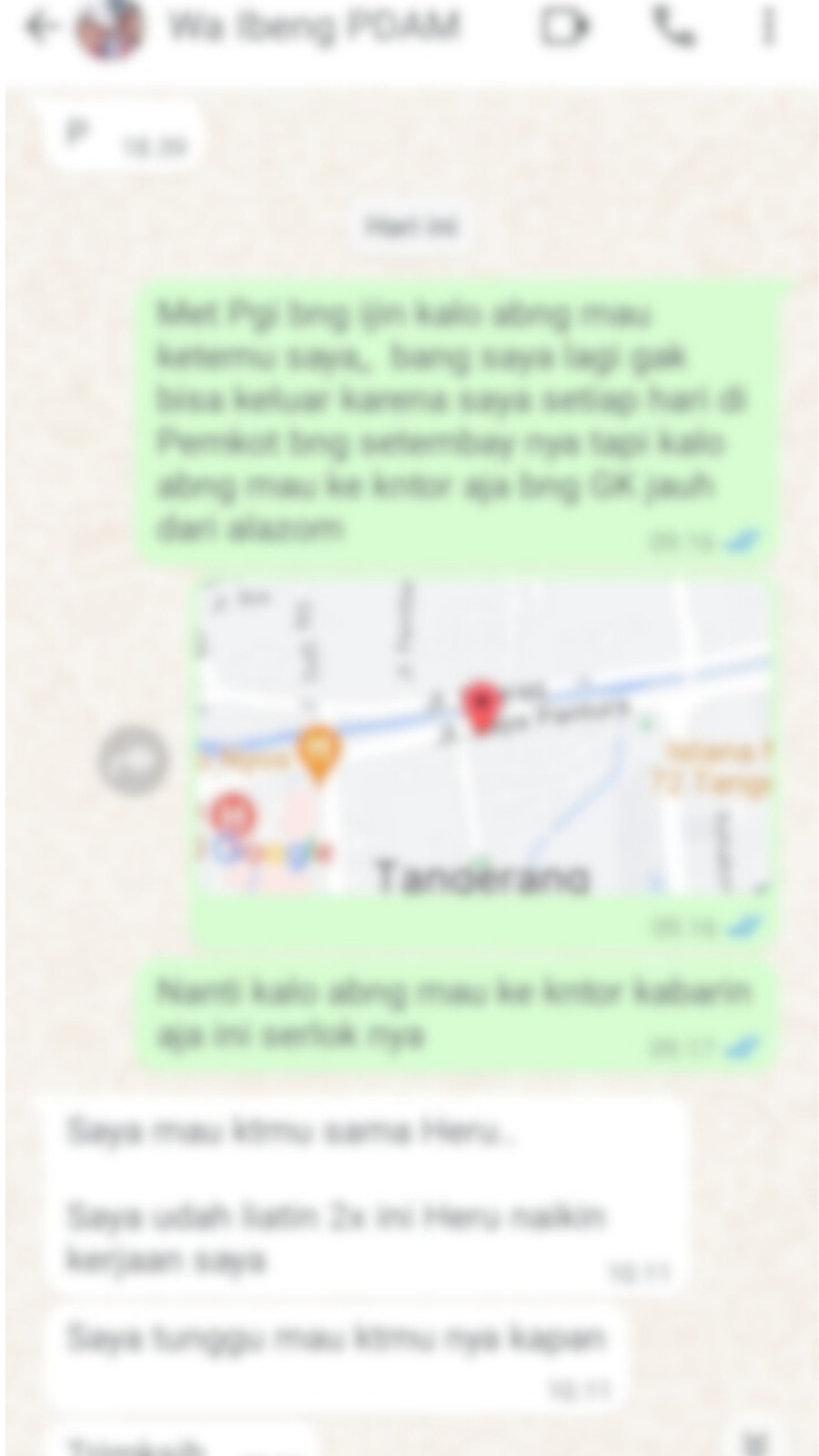Open the shared Tangerang location map

click(484, 737)
